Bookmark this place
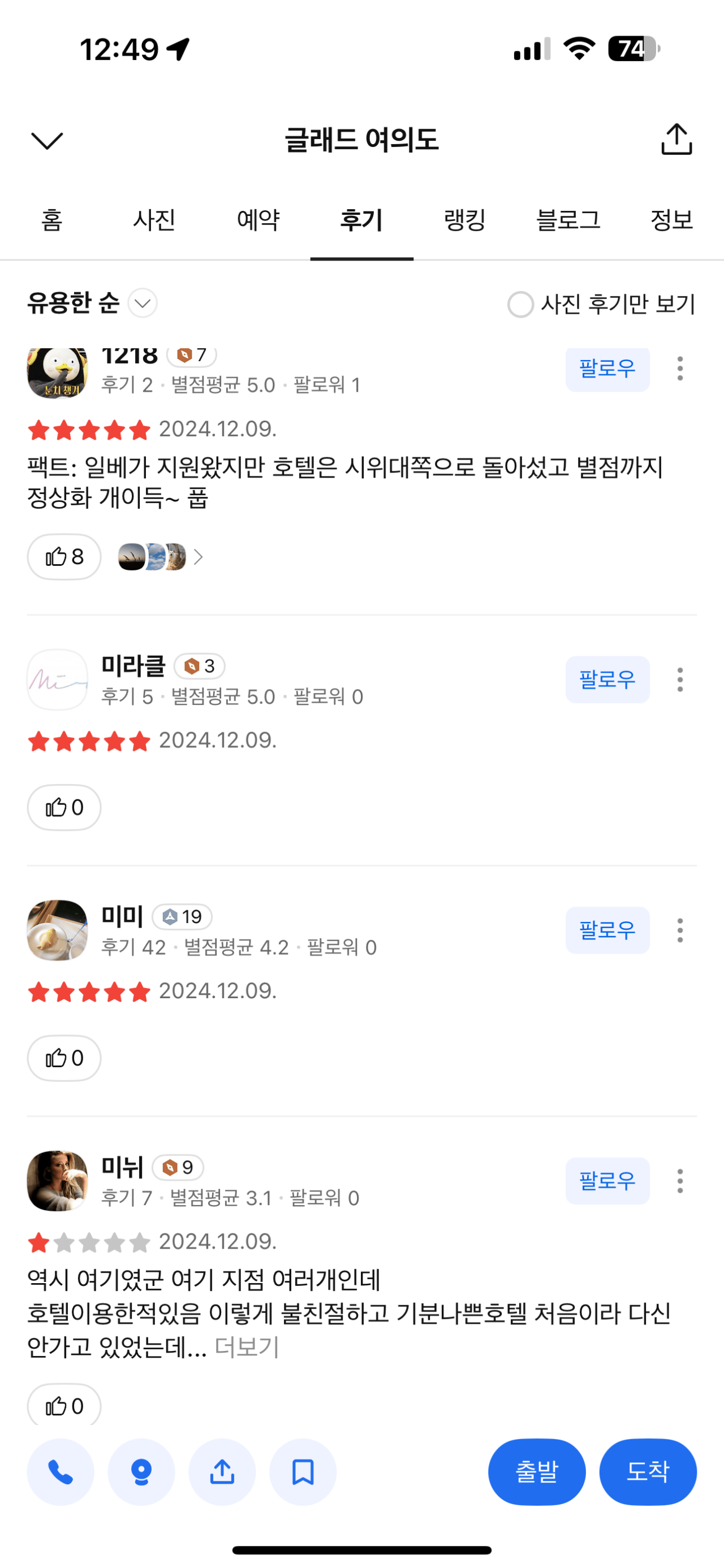The width and height of the screenshot is (724, 1568). 303,1472
